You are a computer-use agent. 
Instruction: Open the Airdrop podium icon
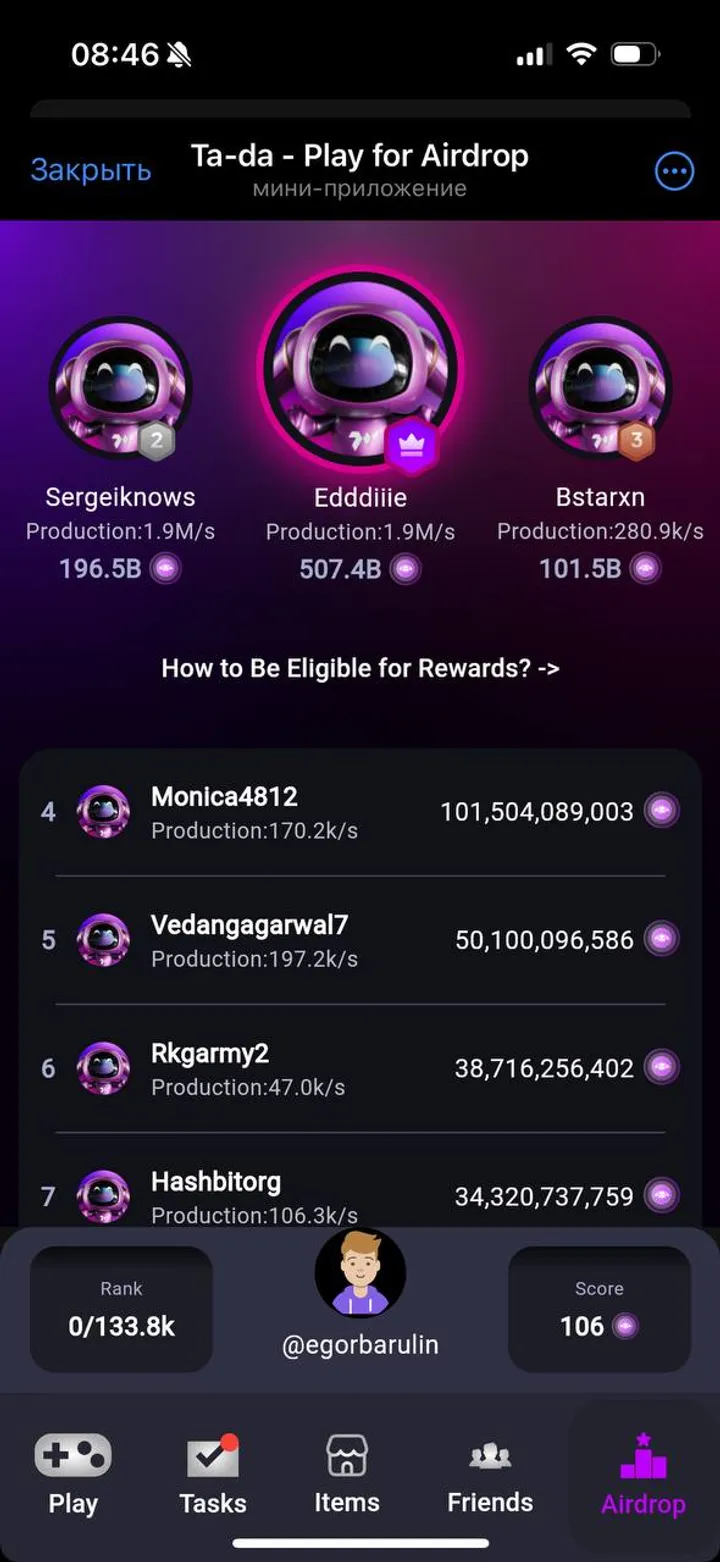tap(643, 1462)
